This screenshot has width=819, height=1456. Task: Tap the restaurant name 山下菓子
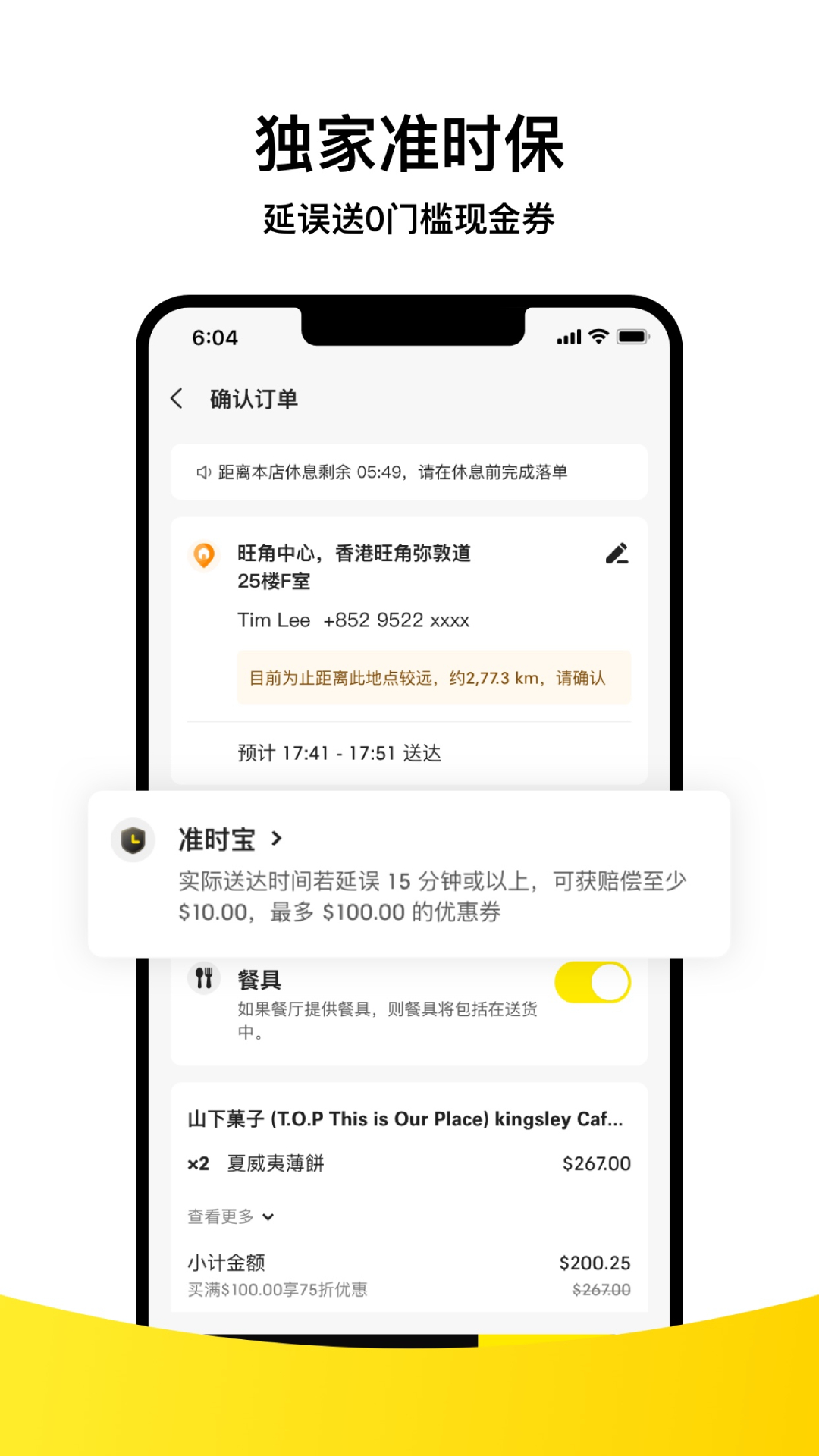click(x=409, y=1118)
